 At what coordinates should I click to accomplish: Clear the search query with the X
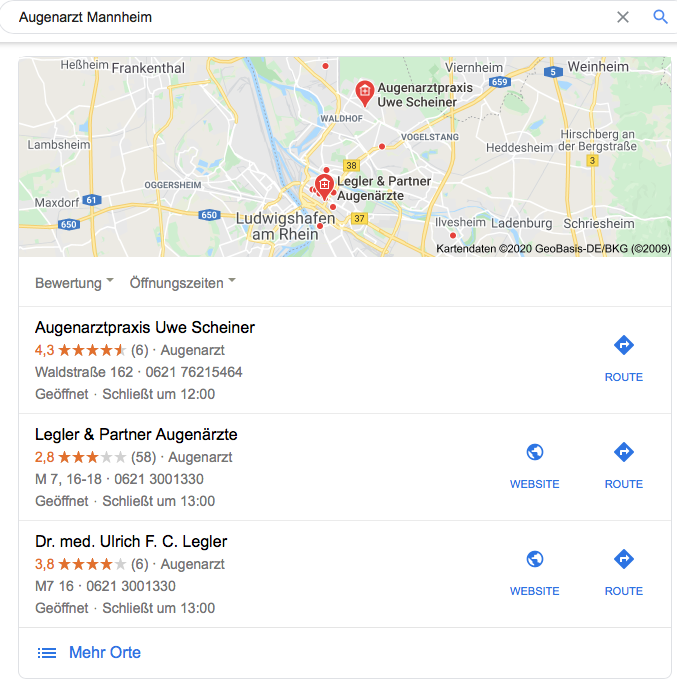623,17
